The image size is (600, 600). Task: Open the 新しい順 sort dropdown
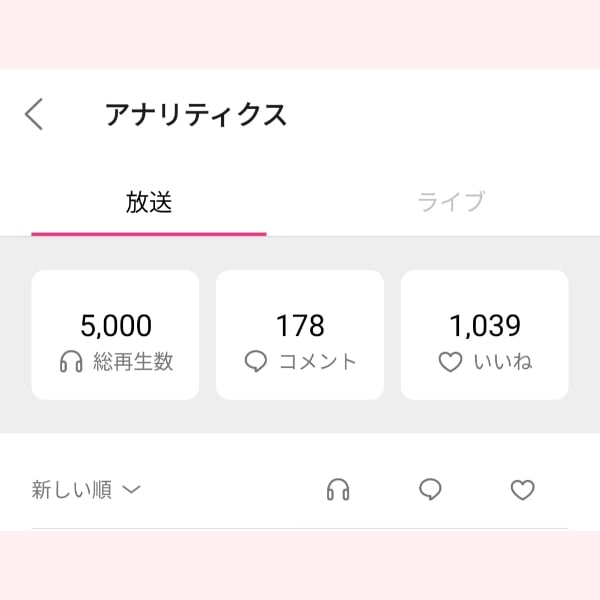(86, 490)
